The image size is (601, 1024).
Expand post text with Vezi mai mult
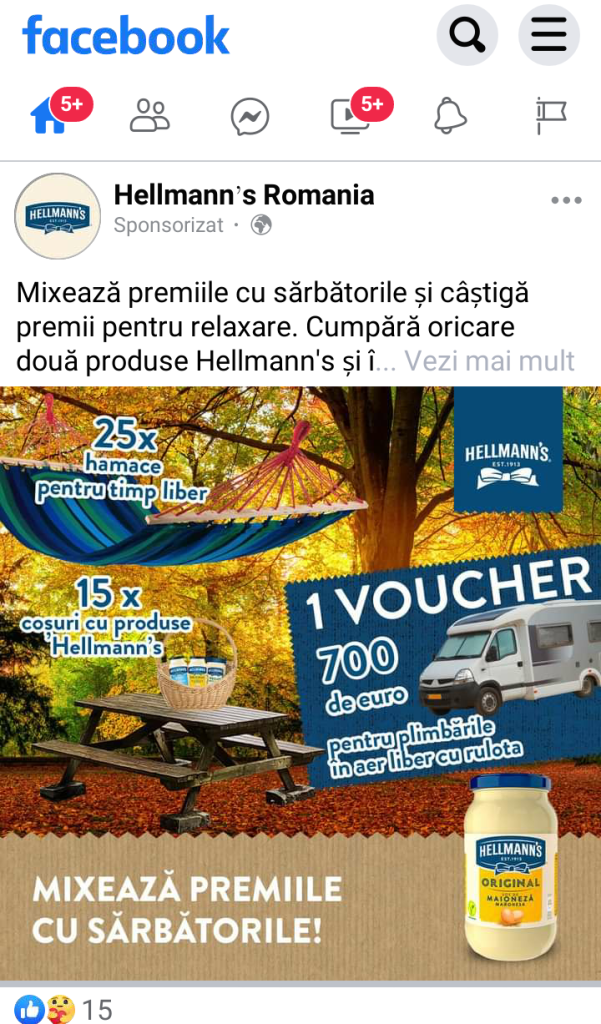(489, 360)
